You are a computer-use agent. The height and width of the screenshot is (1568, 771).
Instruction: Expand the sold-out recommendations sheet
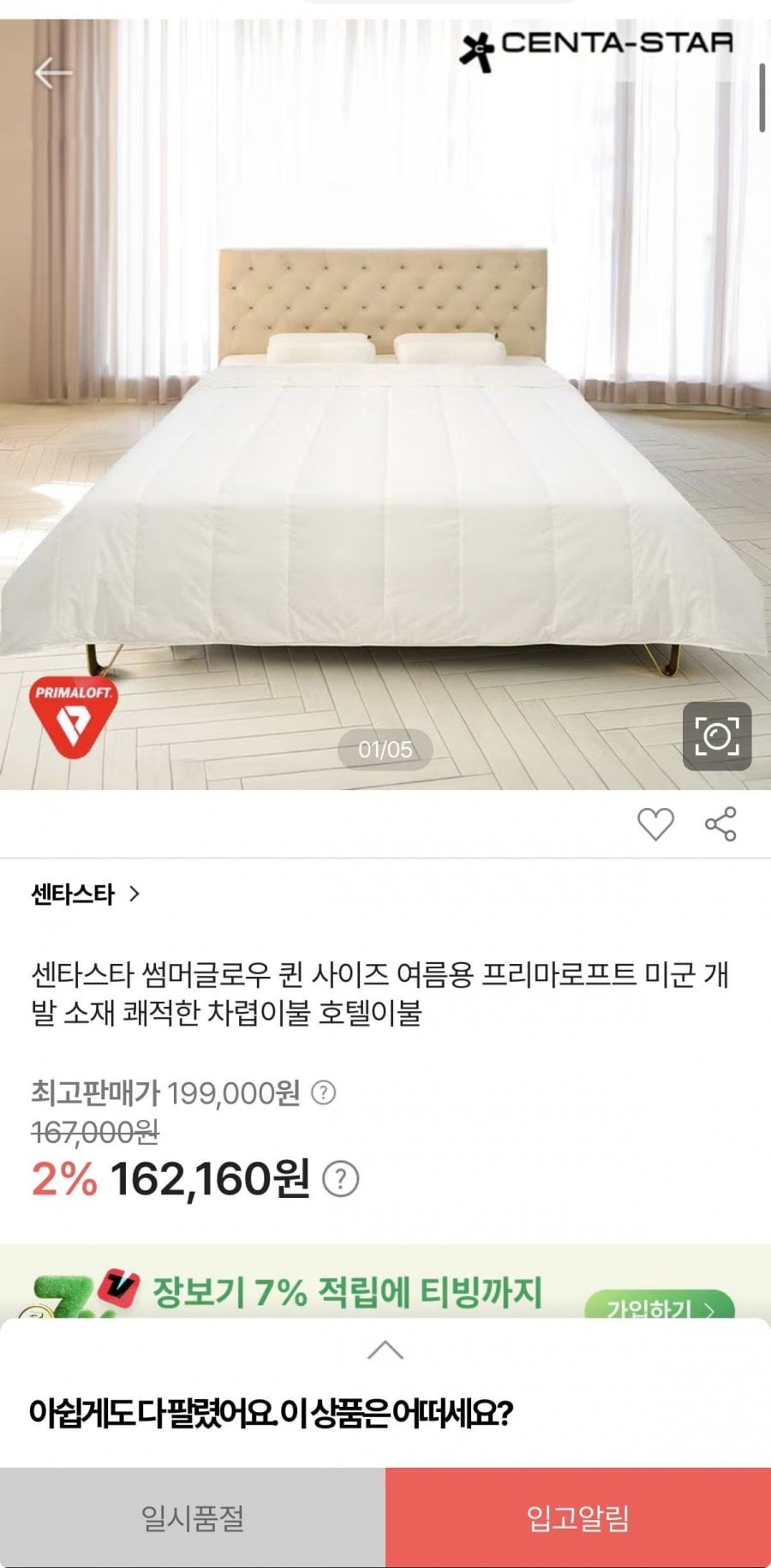[385, 1350]
